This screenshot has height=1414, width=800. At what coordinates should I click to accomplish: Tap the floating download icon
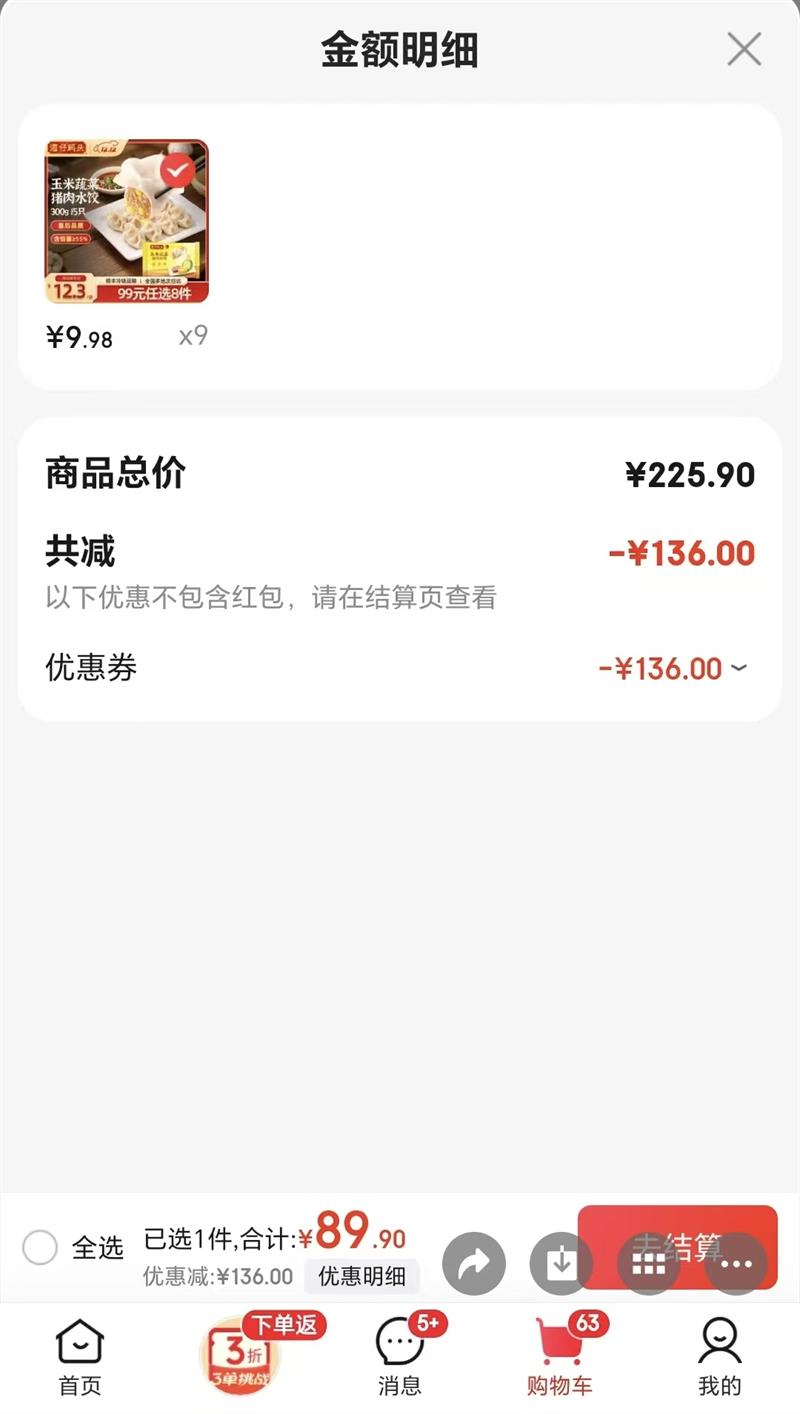click(x=561, y=1264)
